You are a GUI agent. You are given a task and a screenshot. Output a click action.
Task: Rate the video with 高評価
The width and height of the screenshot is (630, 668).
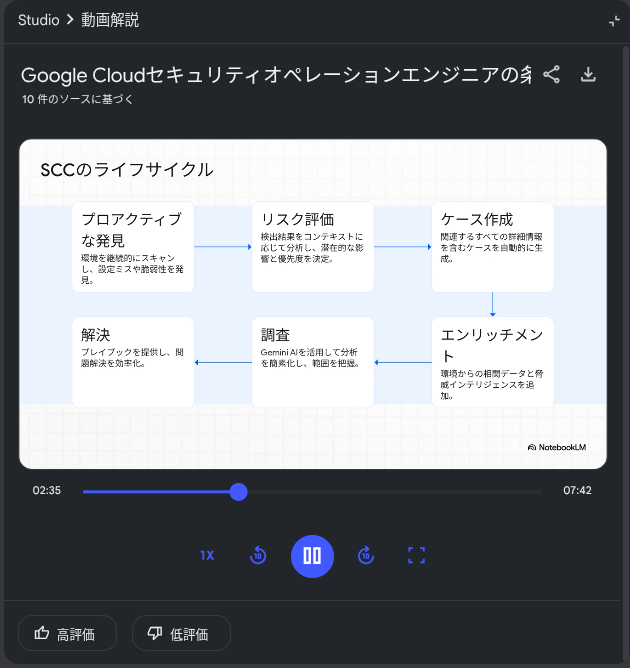[67, 633]
